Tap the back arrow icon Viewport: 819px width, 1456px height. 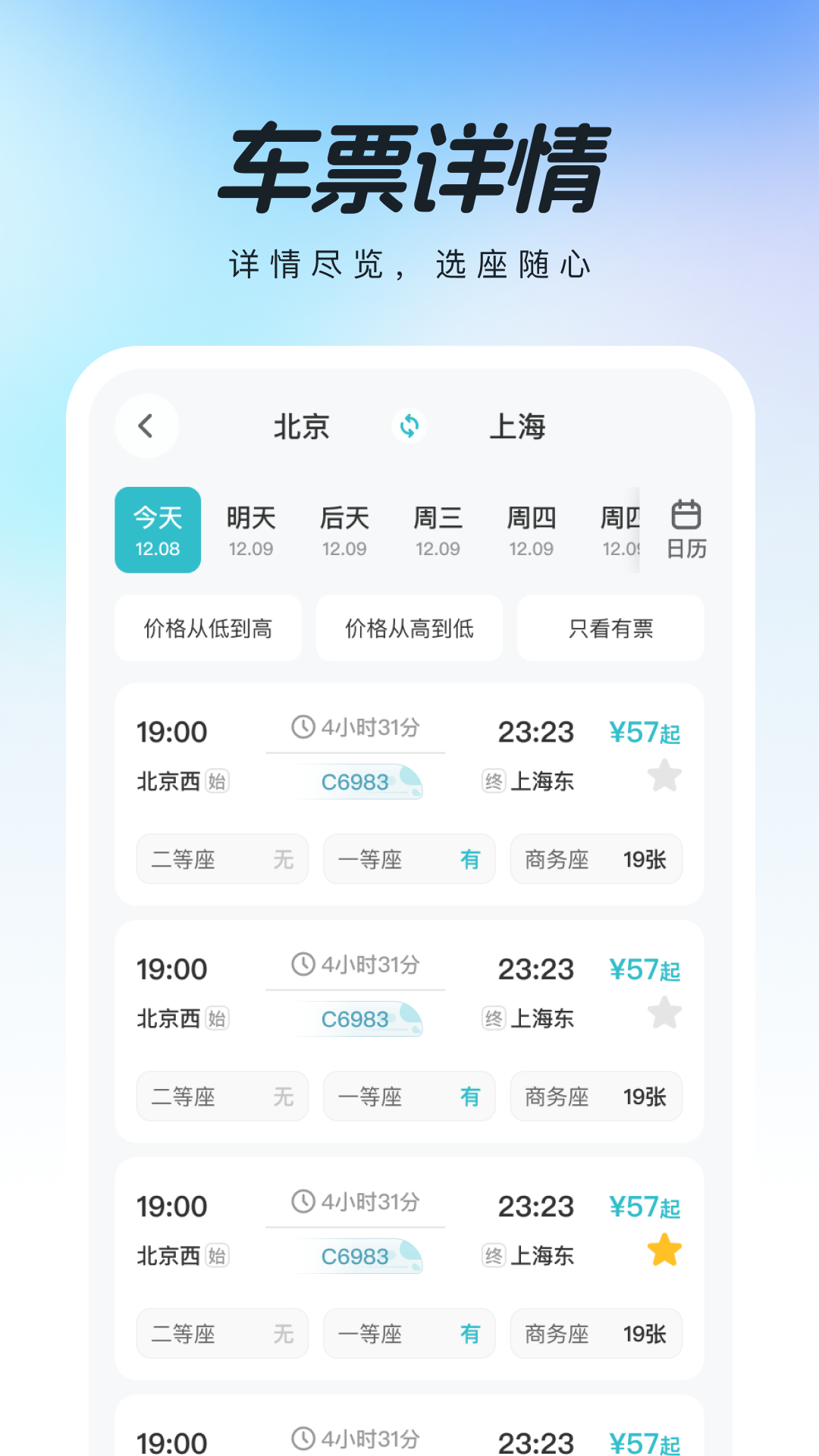pos(146,426)
